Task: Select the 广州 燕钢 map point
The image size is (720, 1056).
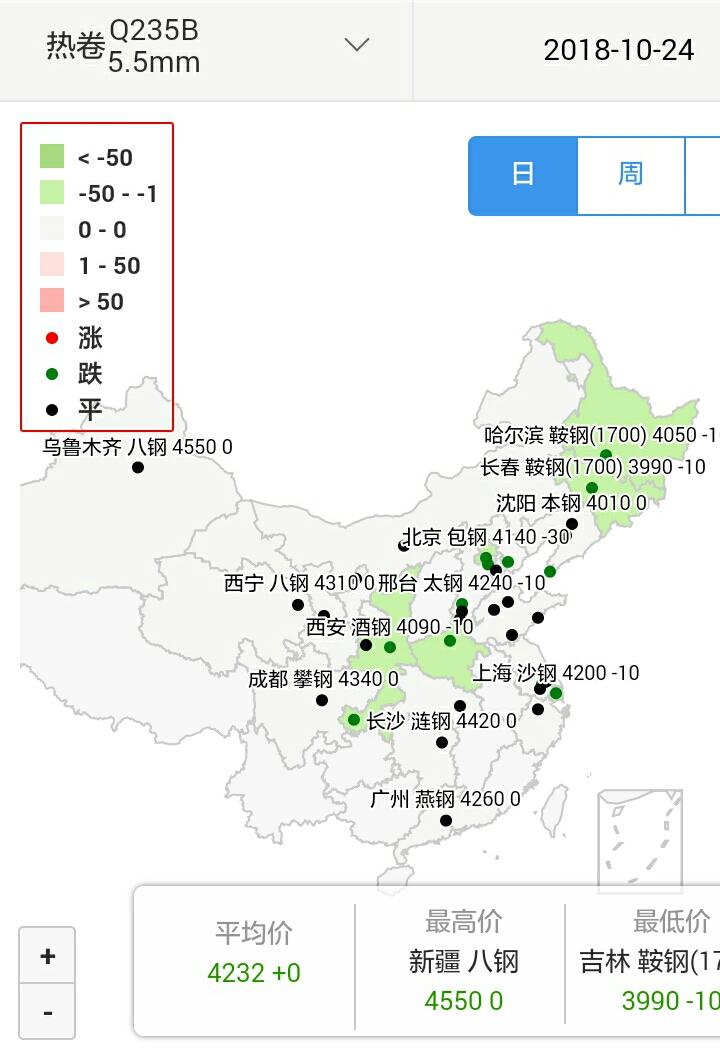Action: pos(446,821)
